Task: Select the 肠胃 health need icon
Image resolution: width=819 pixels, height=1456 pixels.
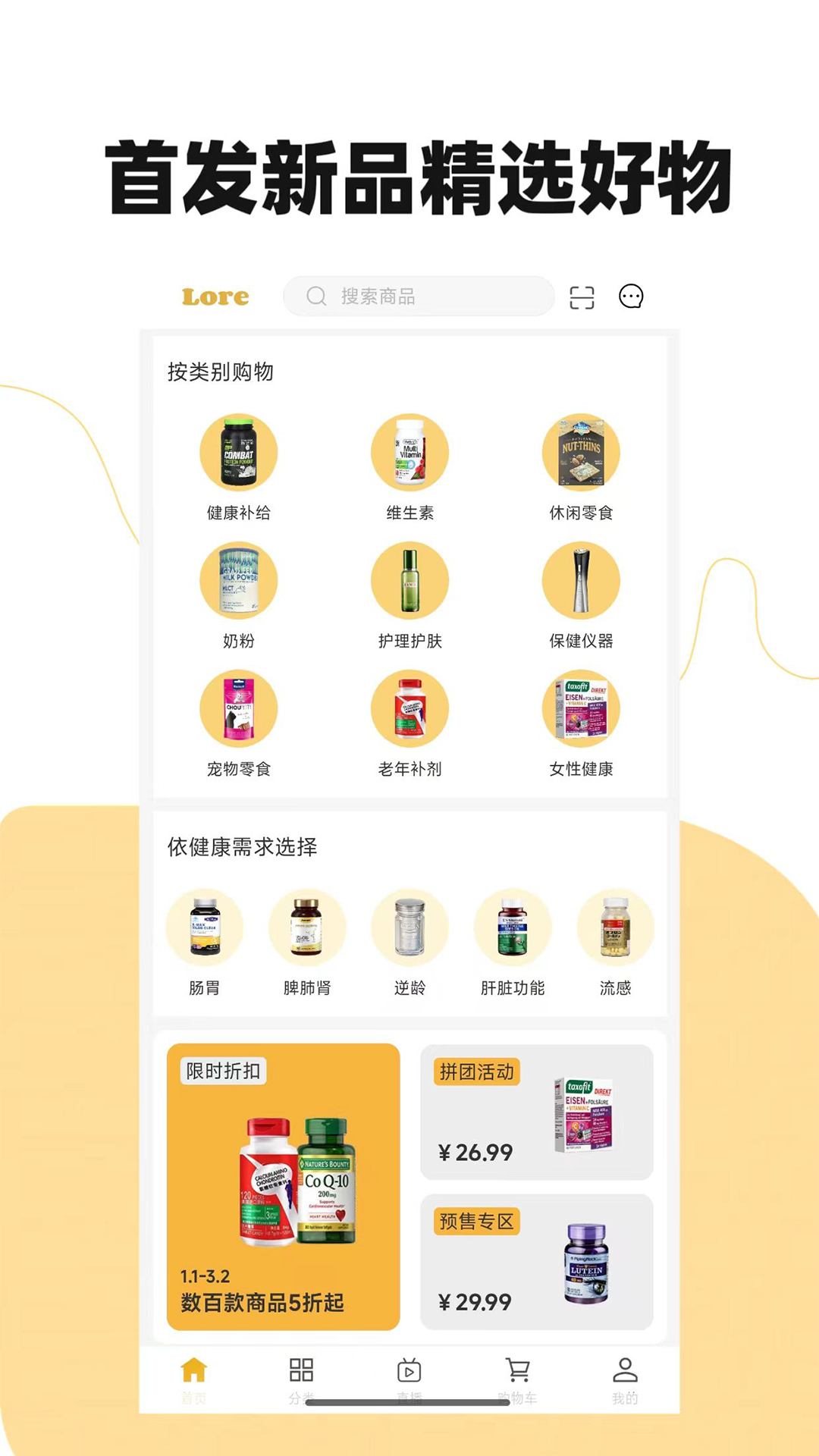Action: click(205, 927)
